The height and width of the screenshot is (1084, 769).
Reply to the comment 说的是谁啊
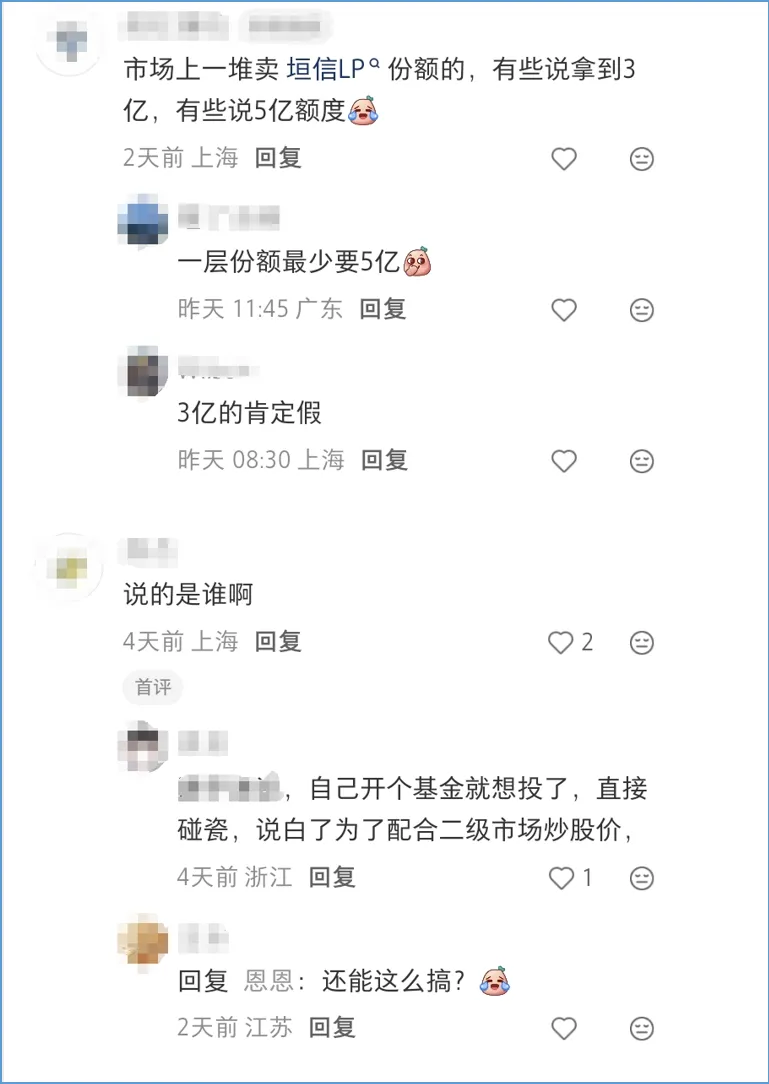tap(278, 641)
